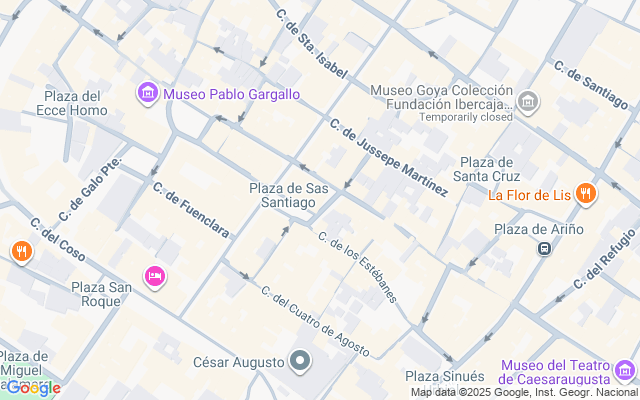Screen dimensions: 640x400
Task: Open the Museo del Teatro de Caesaraugusta pin
Action: pos(625,372)
